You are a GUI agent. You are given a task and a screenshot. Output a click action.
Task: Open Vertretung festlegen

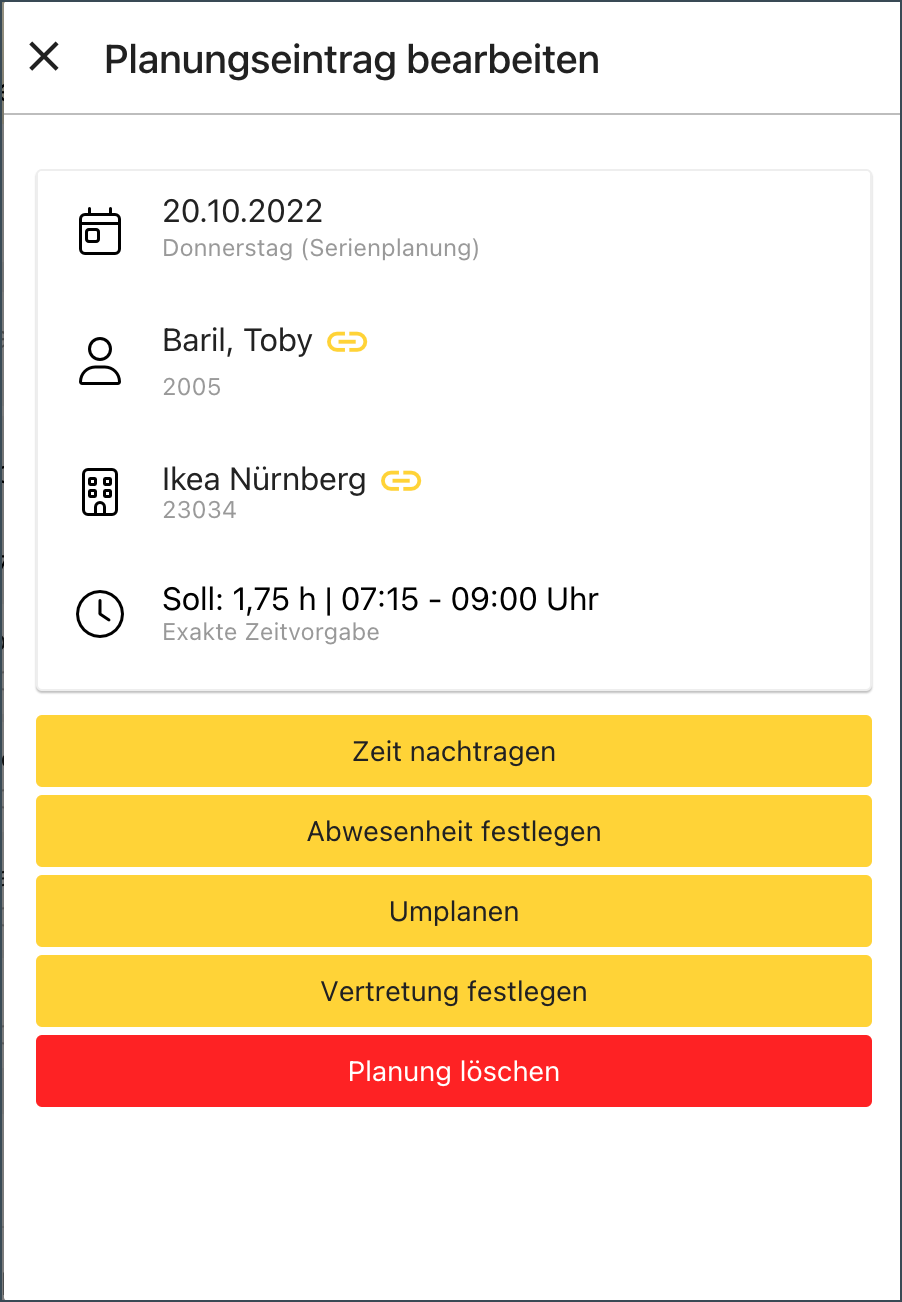tap(453, 991)
